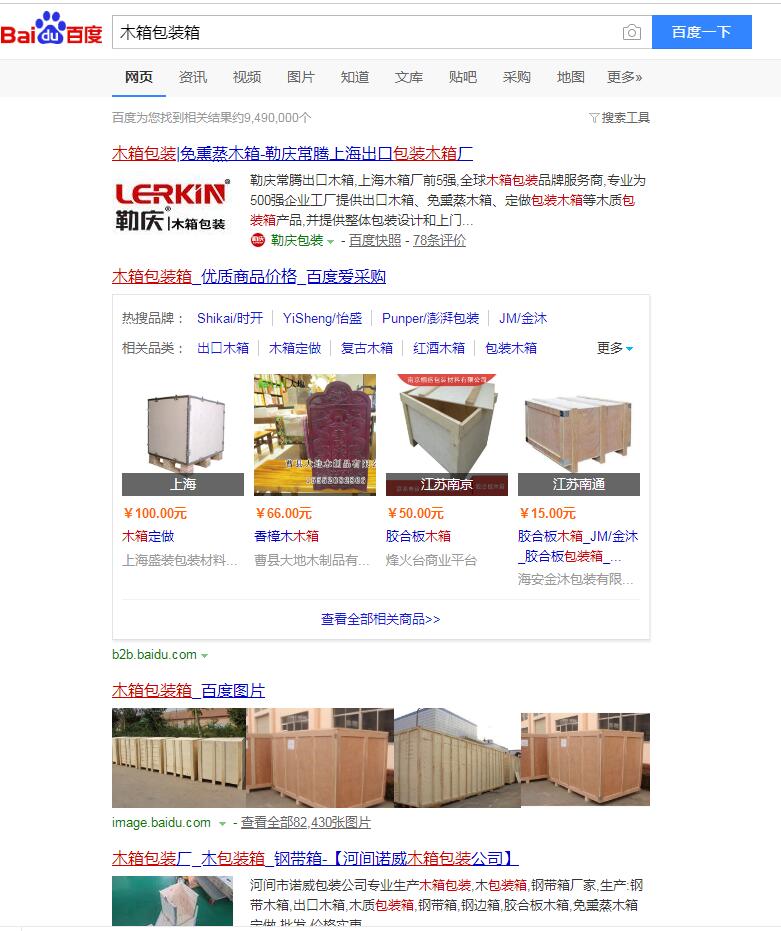781x931 pixels.
Task: Tap the 百度一下 search button
Action: pyautogui.click(x=701, y=32)
